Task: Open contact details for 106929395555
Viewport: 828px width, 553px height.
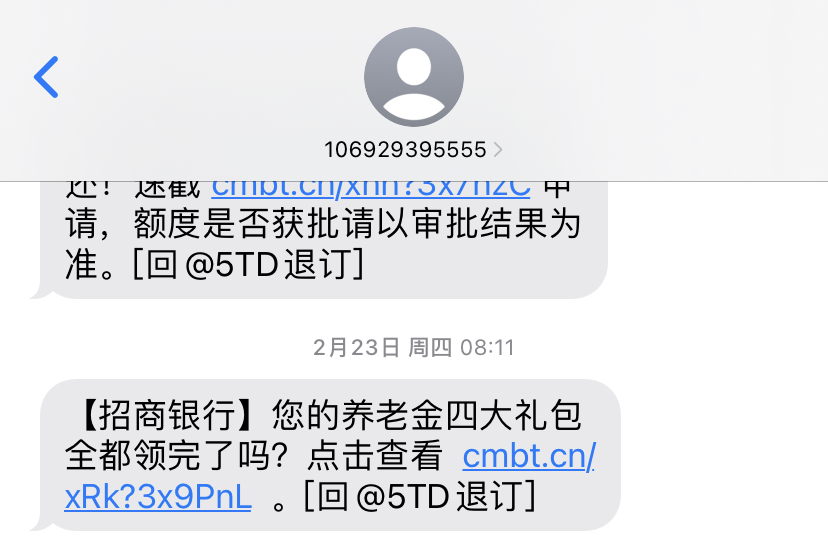Action: 413,150
